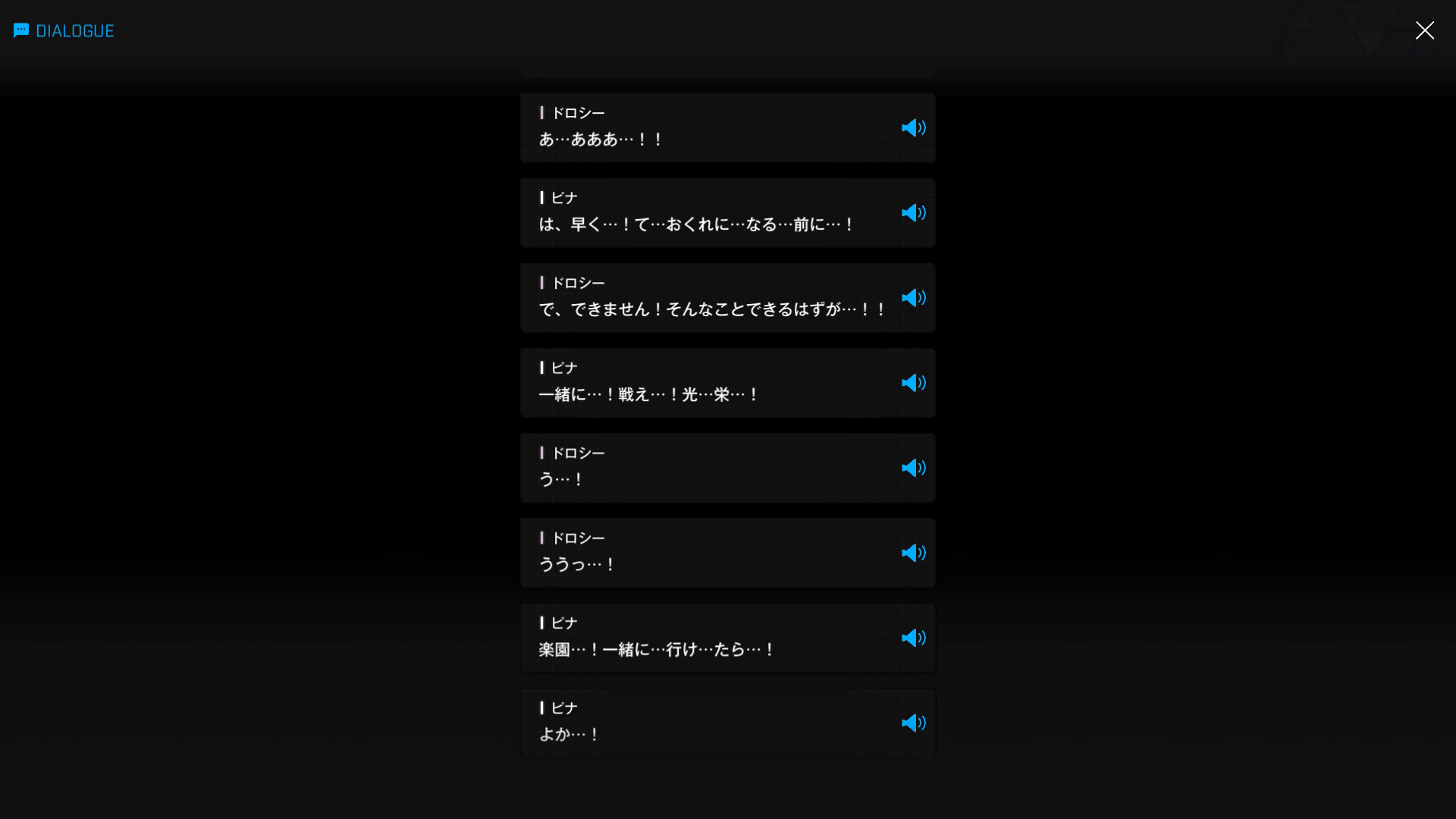Play voice for ドロシー line ううっ…！
The width and height of the screenshot is (1456, 819).
(x=913, y=552)
